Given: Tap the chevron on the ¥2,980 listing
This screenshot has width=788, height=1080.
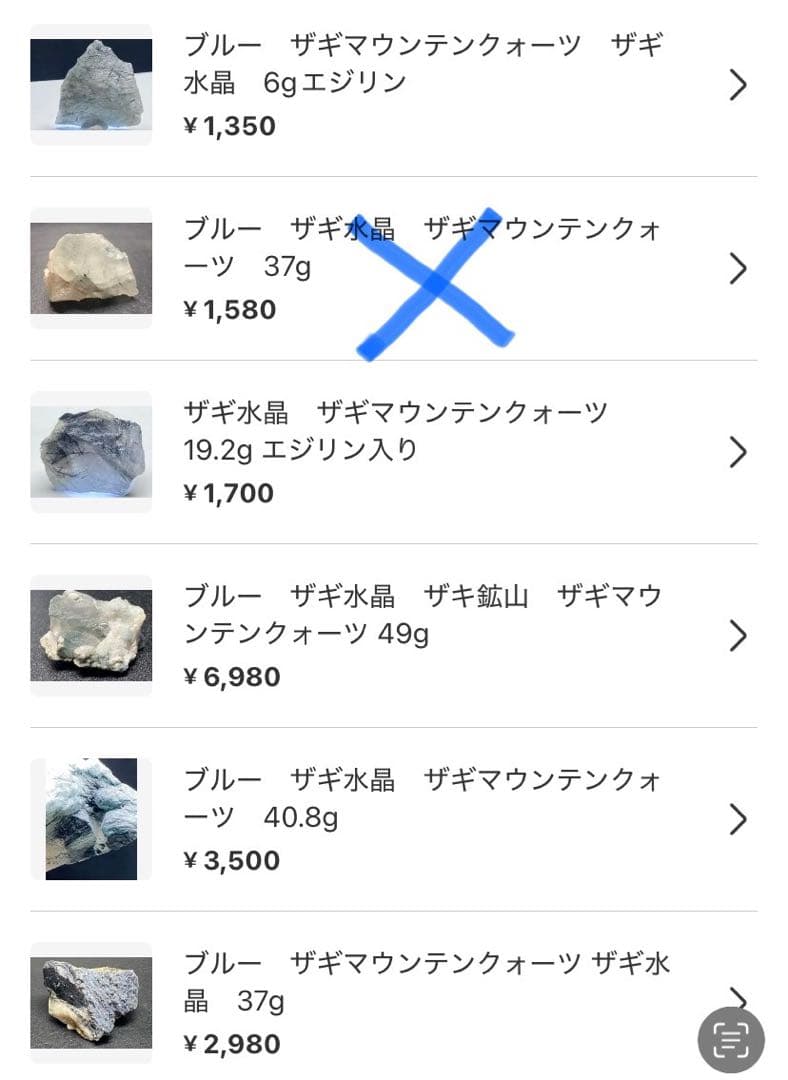Looking at the screenshot, I should tap(737, 1000).
